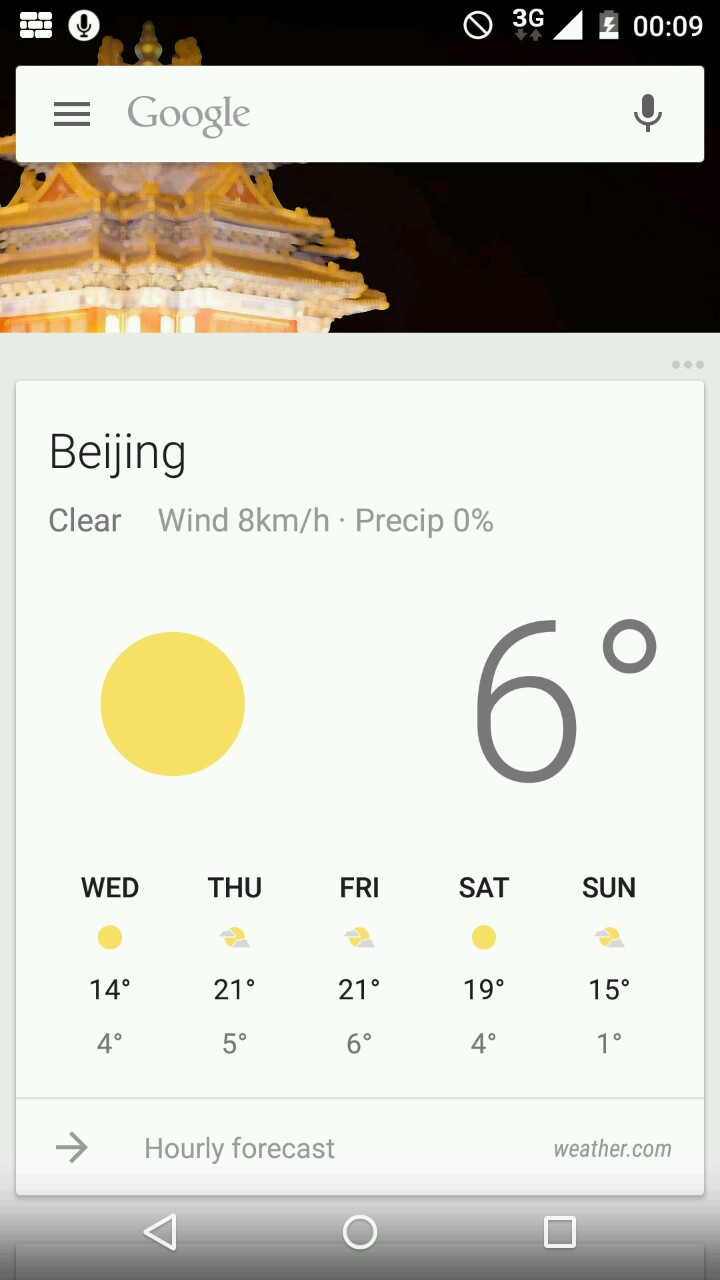Return to the home screen

[x=360, y=1232]
